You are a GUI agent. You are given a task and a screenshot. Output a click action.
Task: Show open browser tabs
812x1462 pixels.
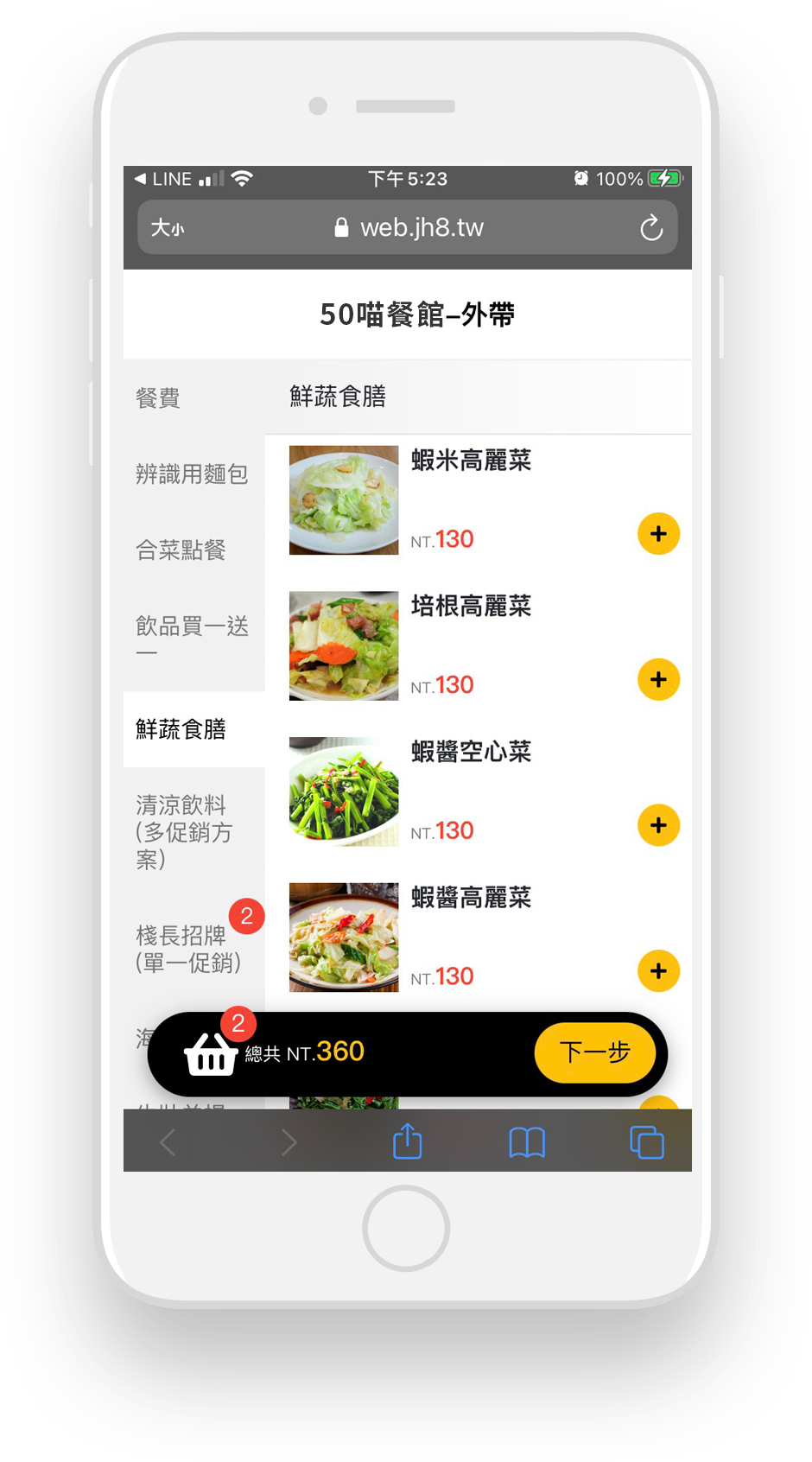pos(647,1142)
